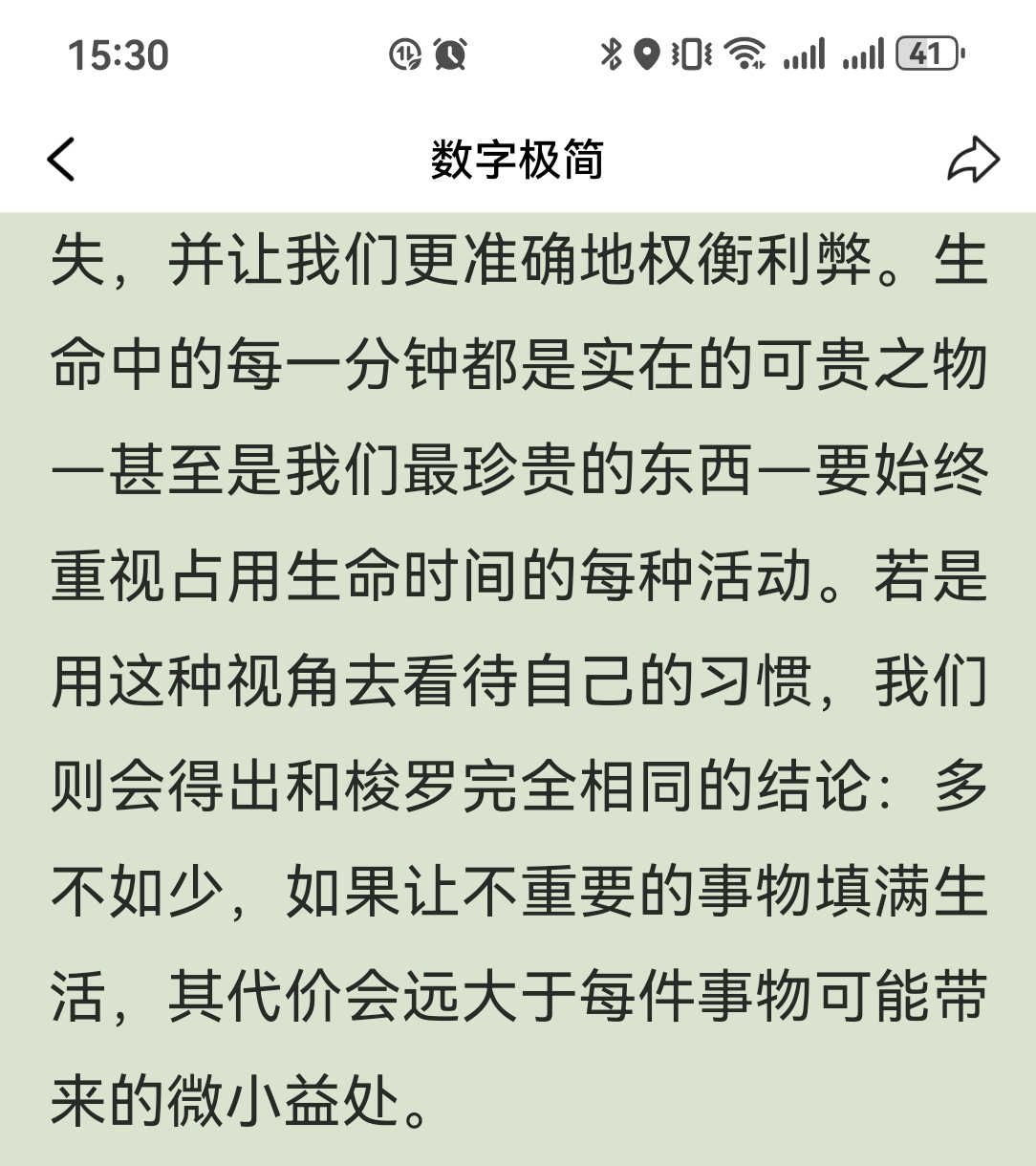
Task: Share this 数字极简 passage
Action: coord(972,160)
